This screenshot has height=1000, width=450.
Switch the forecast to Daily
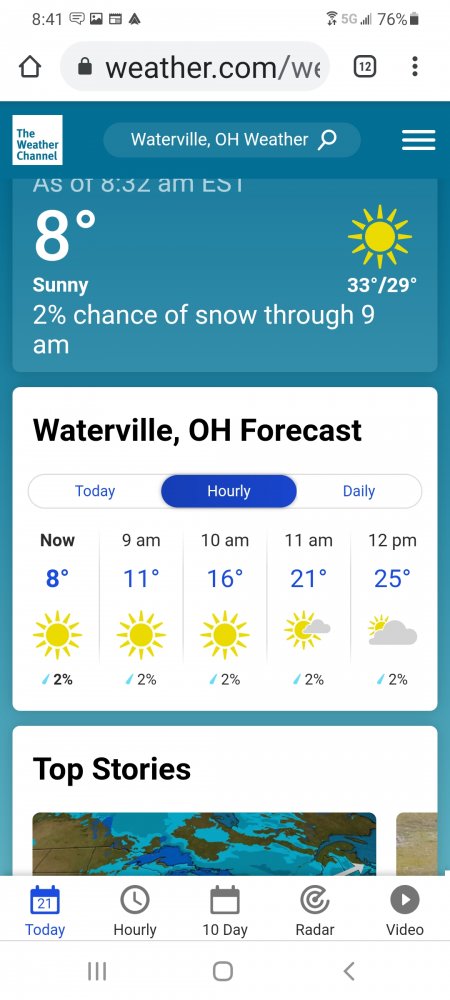coord(359,491)
